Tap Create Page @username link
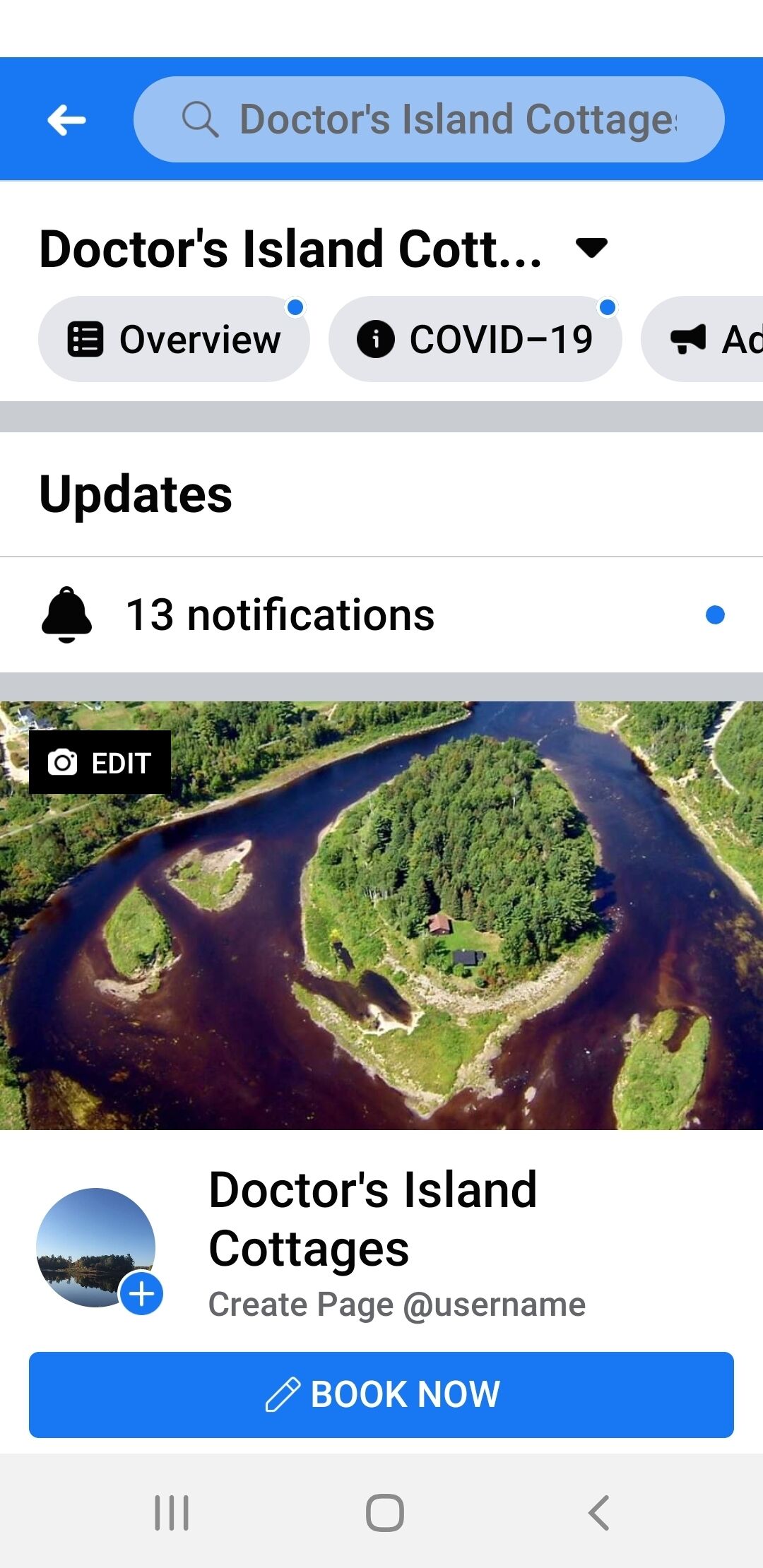Screen dimensions: 763x1568 pyautogui.click(x=396, y=1305)
